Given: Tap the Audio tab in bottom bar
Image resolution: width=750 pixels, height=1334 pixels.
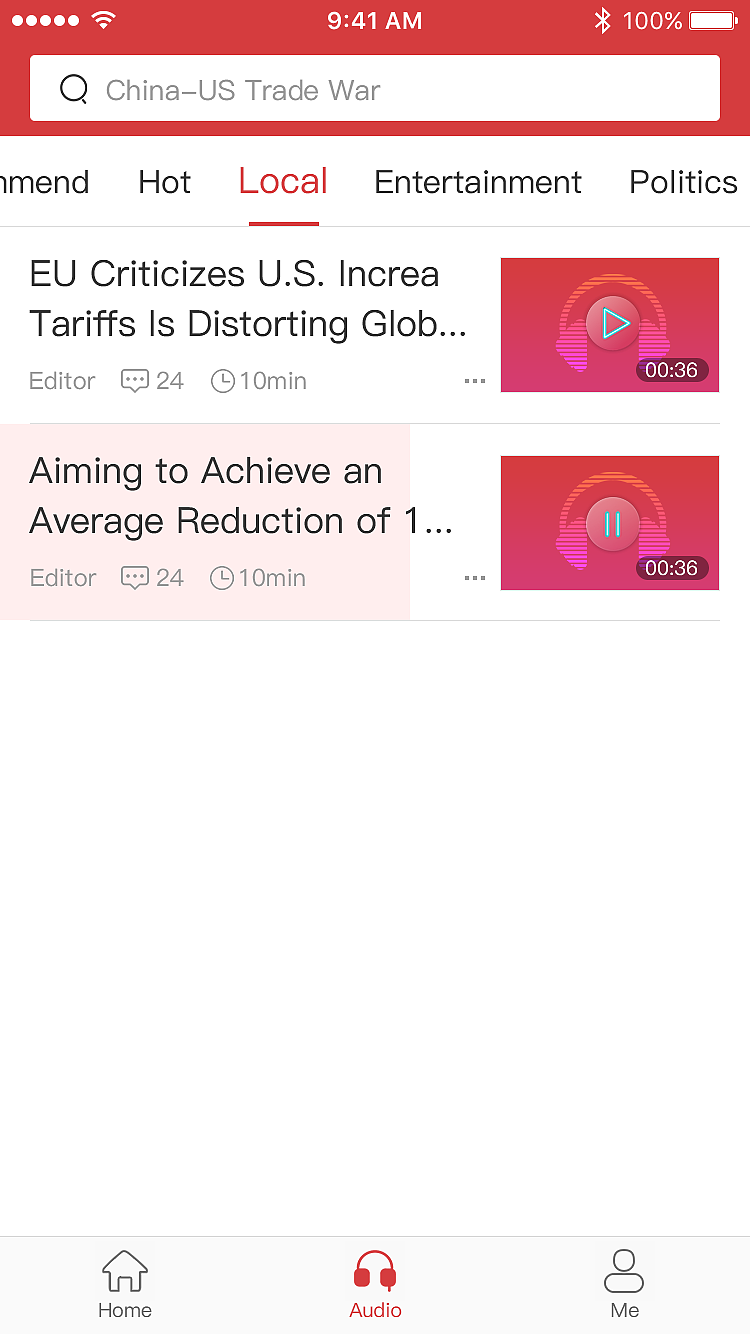Looking at the screenshot, I should pos(375,1284).
